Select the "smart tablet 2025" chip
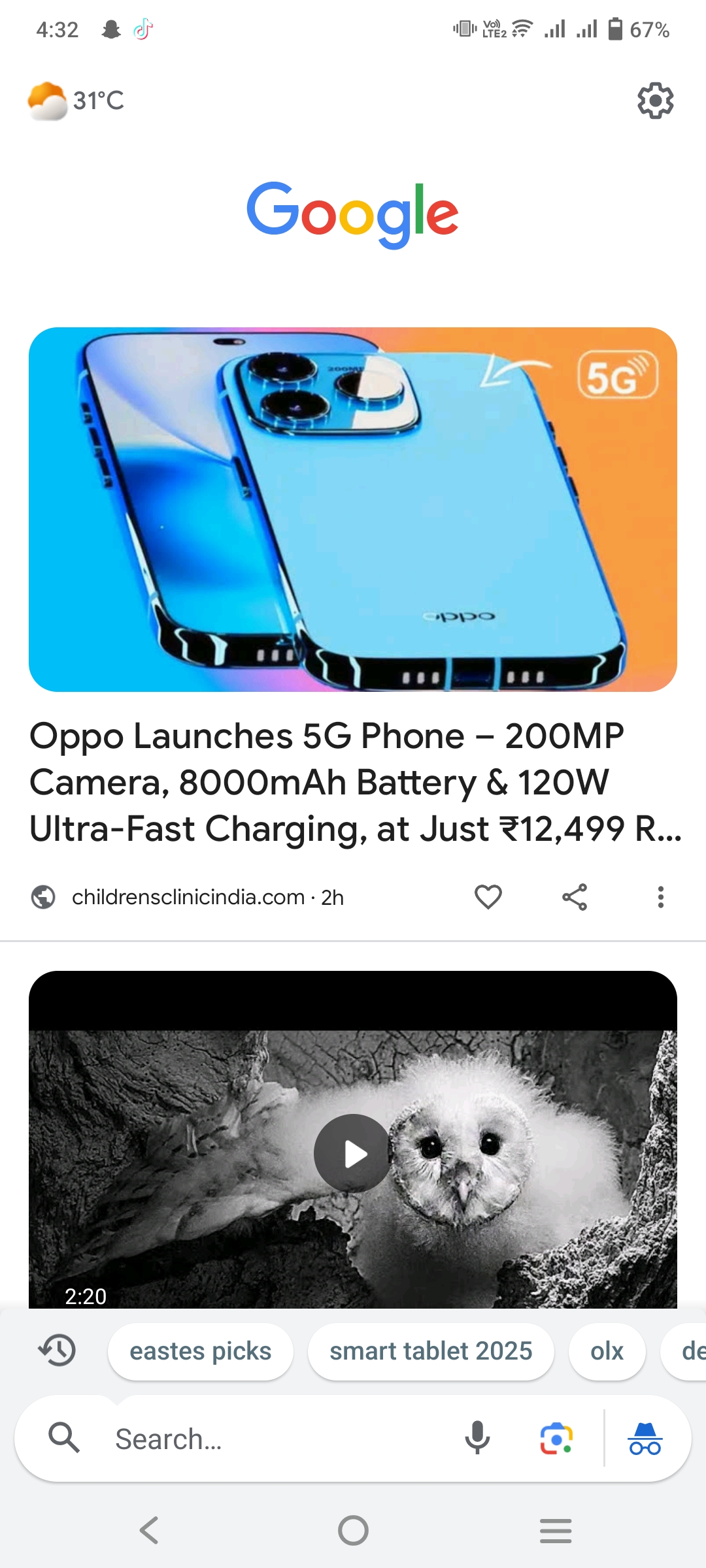 [431, 1351]
